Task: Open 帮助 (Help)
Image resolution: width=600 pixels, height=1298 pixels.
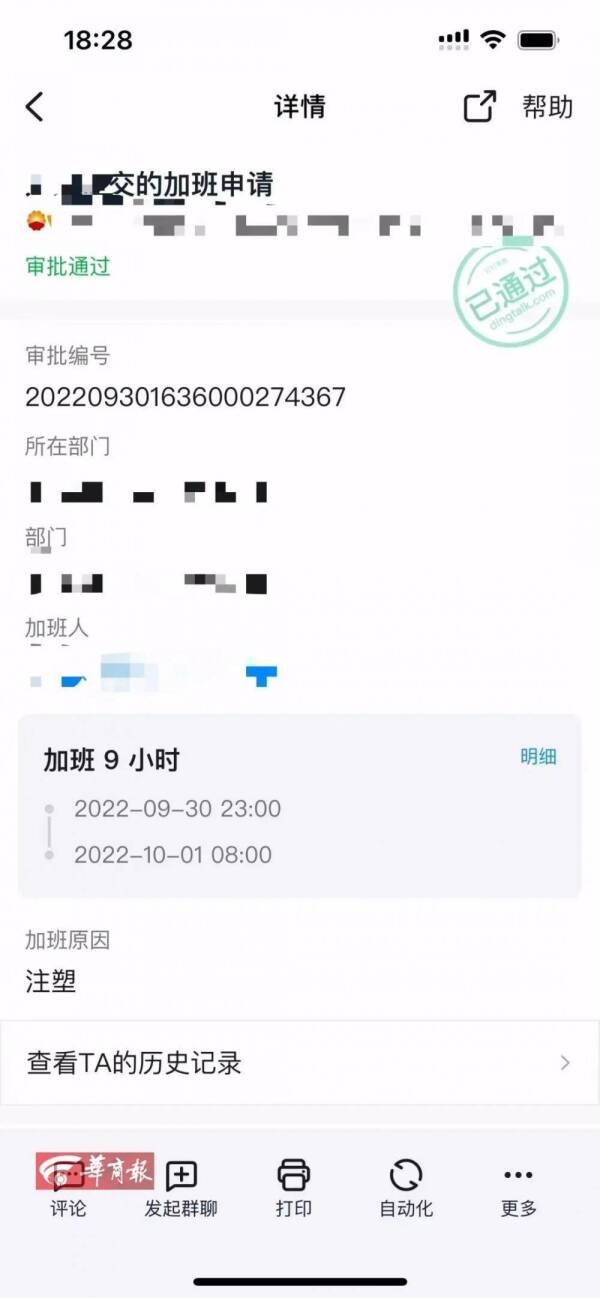Action: click(x=548, y=106)
